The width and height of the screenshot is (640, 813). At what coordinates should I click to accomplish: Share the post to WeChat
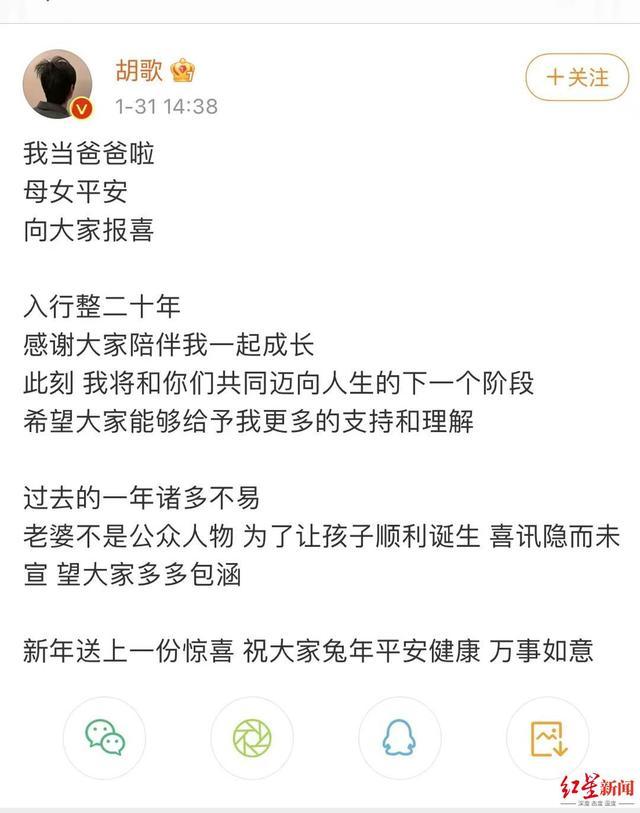105,738
